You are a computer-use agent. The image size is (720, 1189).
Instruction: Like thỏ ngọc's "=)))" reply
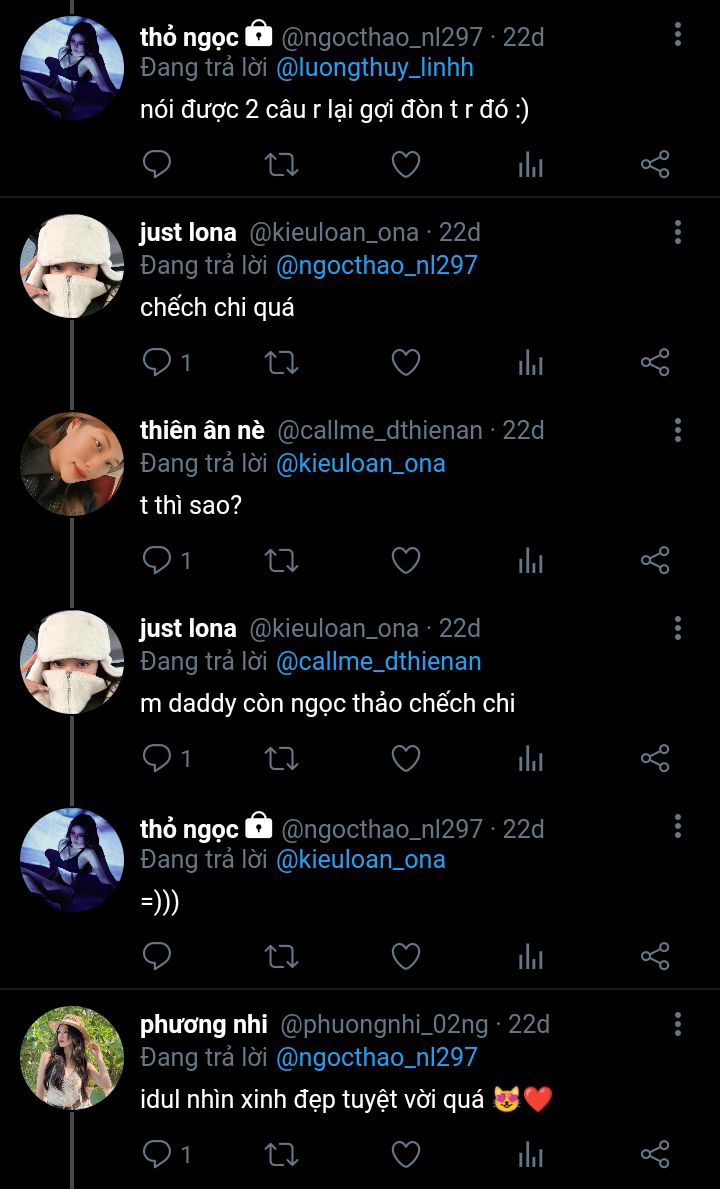[405, 957]
